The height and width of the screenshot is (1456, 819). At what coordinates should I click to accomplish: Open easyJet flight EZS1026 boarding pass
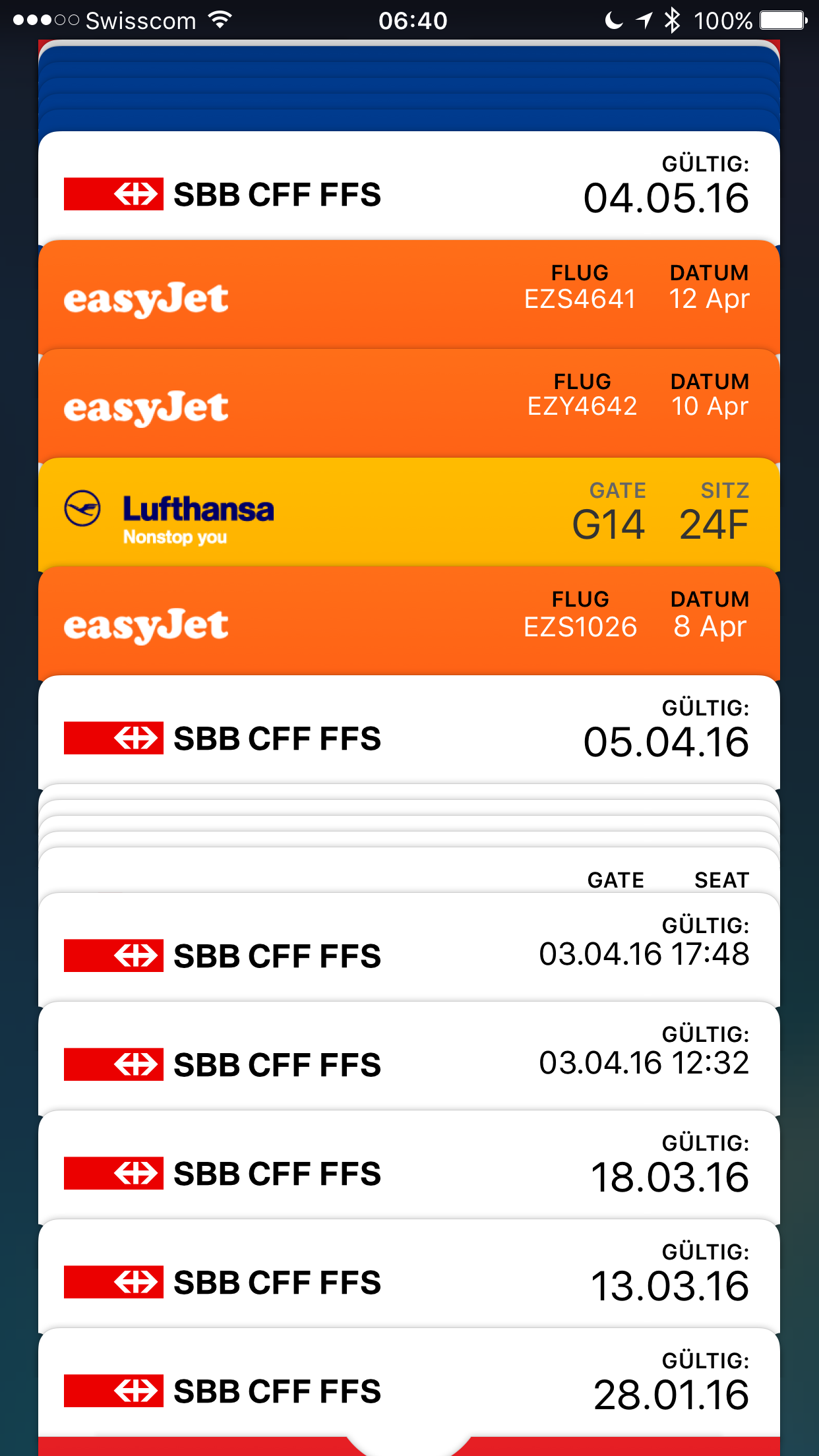(x=409, y=623)
